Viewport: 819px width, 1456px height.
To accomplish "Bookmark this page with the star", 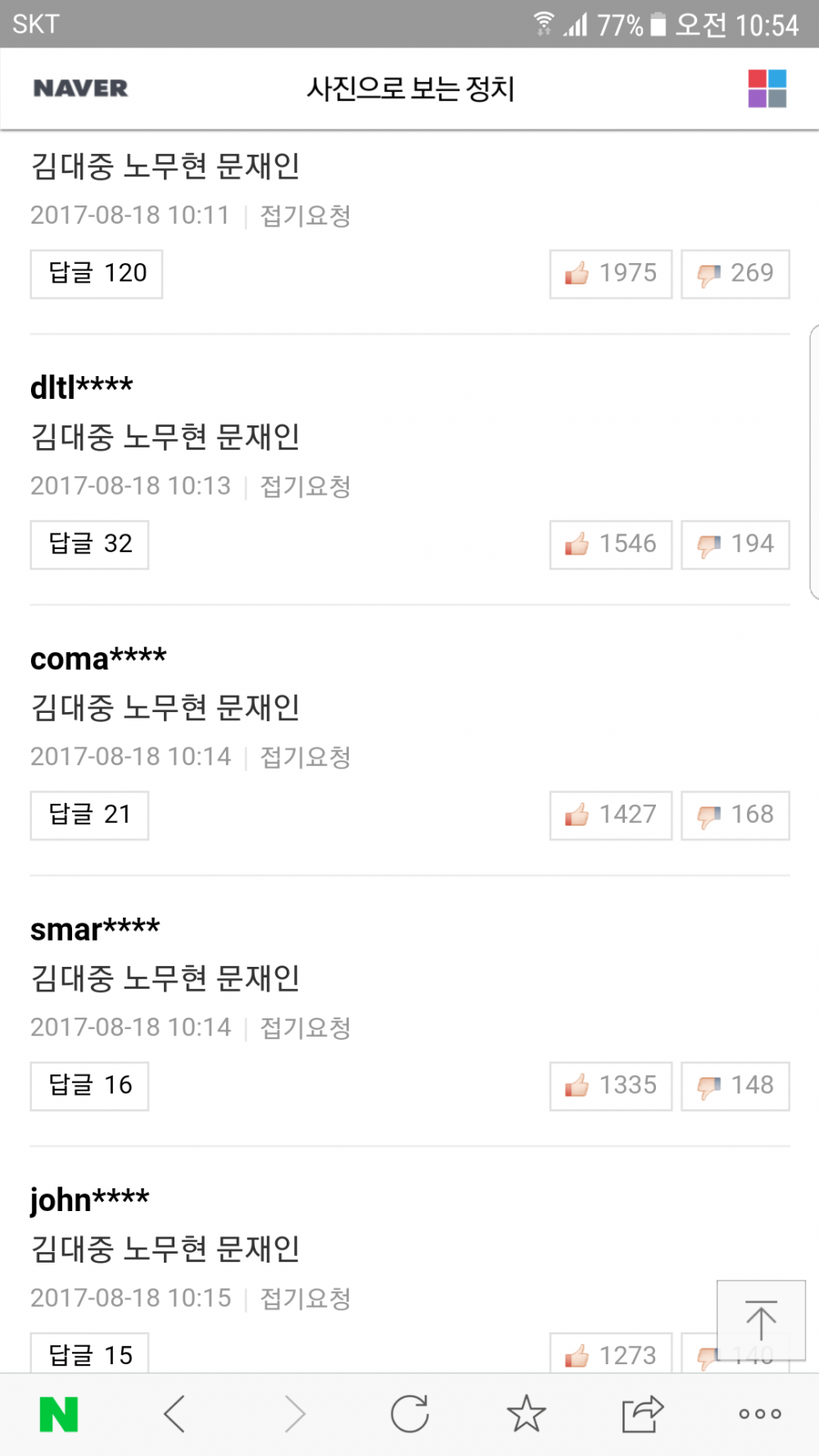I will pos(526,1414).
